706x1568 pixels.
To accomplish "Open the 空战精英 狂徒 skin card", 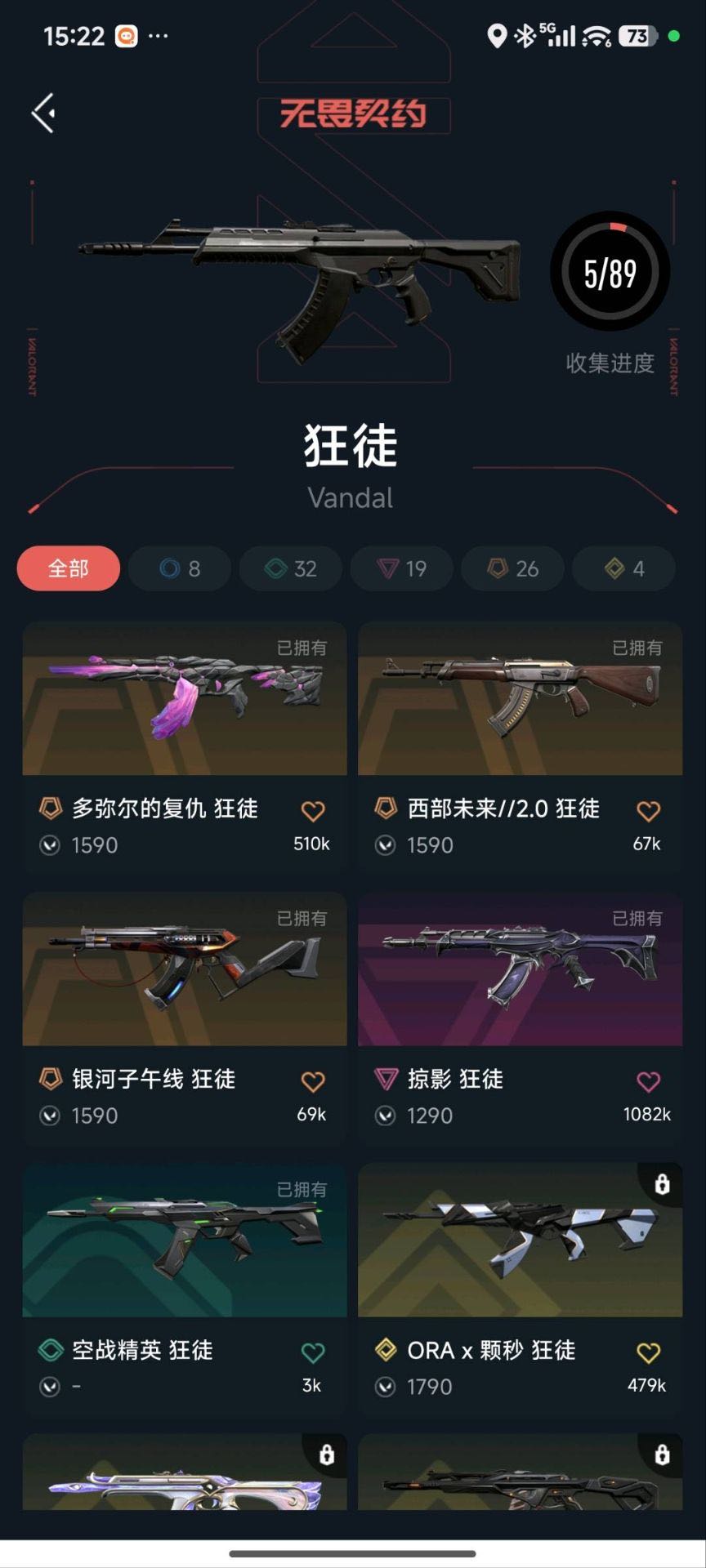I will tap(185, 1289).
